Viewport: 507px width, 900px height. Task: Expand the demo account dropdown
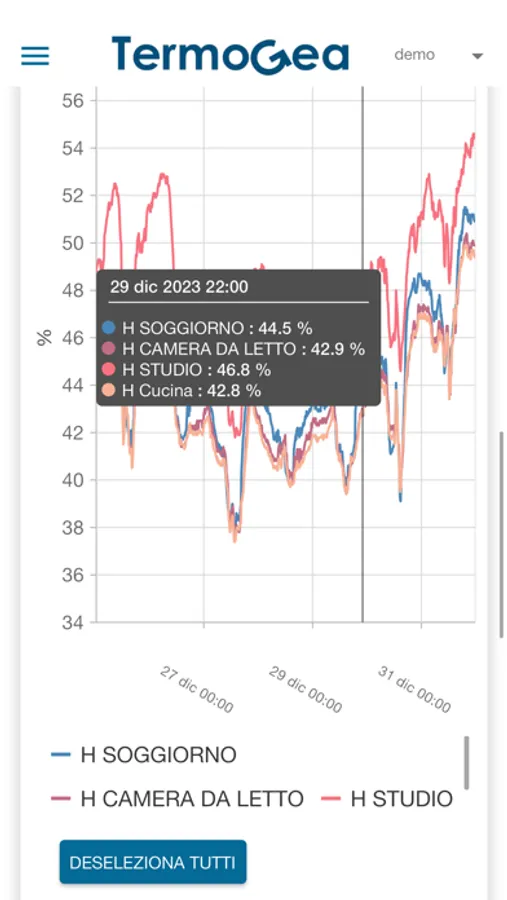pos(439,56)
